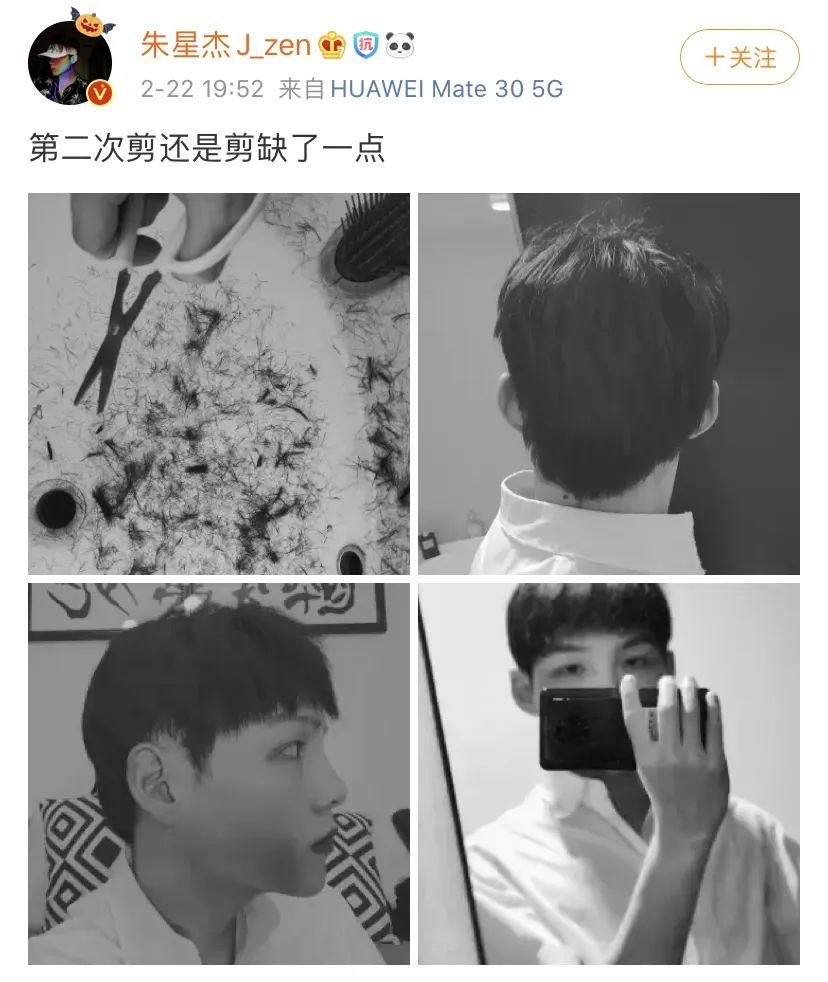Click the plus icon inside the follow button
Image resolution: width=828 pixels, height=982 pixels.
713,59
